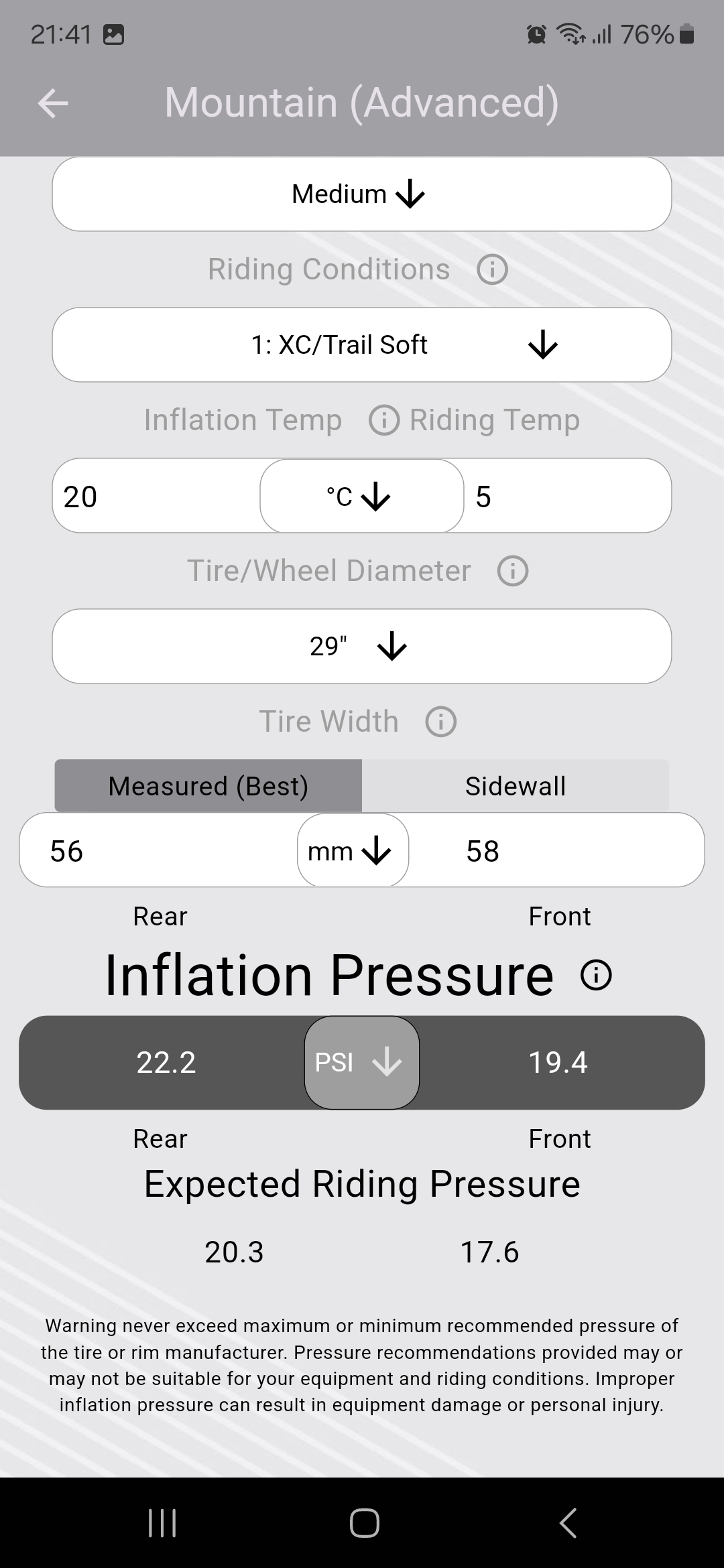Open temperature info icon
The width and height of the screenshot is (724, 1568).
(x=384, y=420)
